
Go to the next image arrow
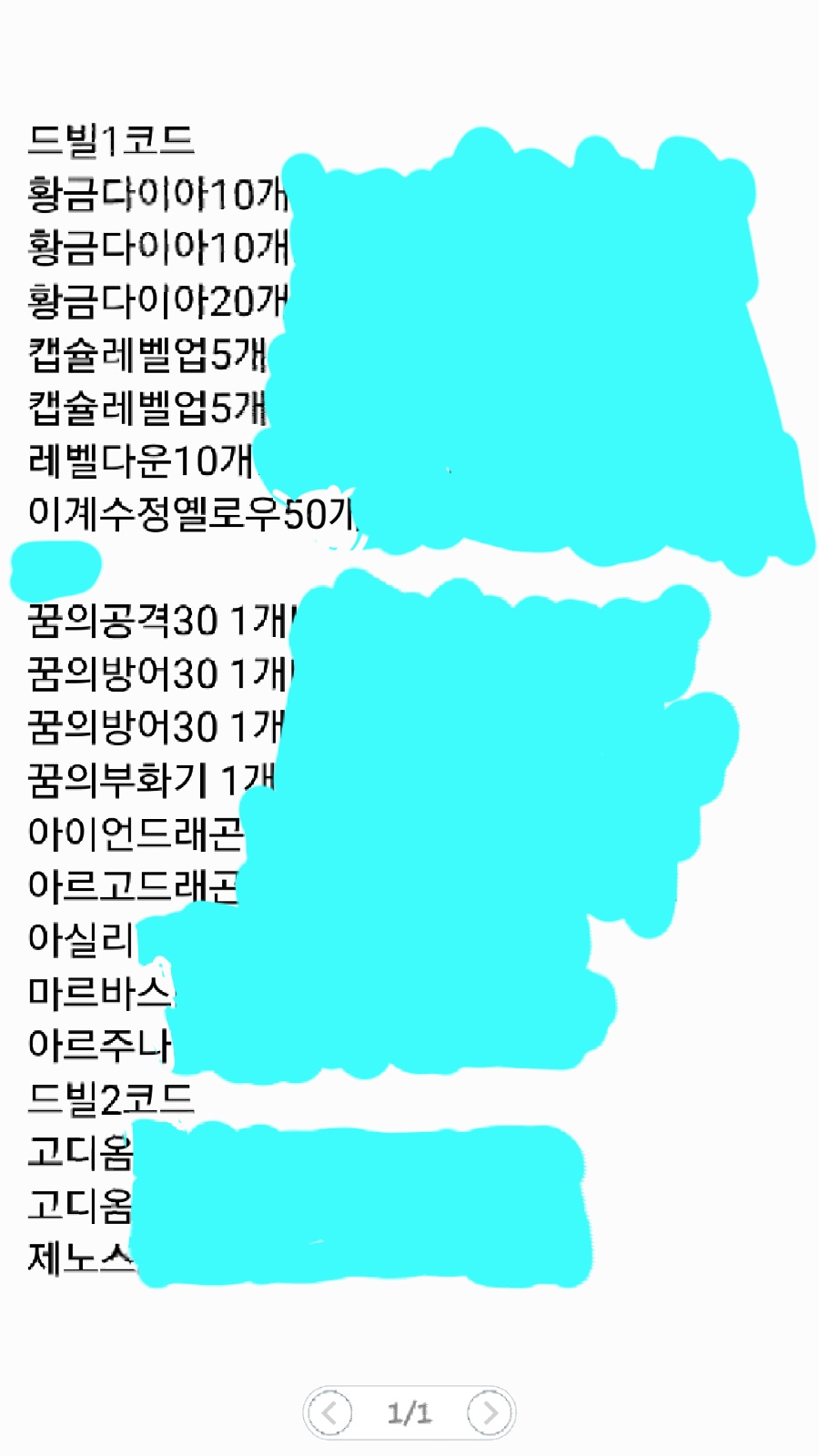tap(490, 1412)
